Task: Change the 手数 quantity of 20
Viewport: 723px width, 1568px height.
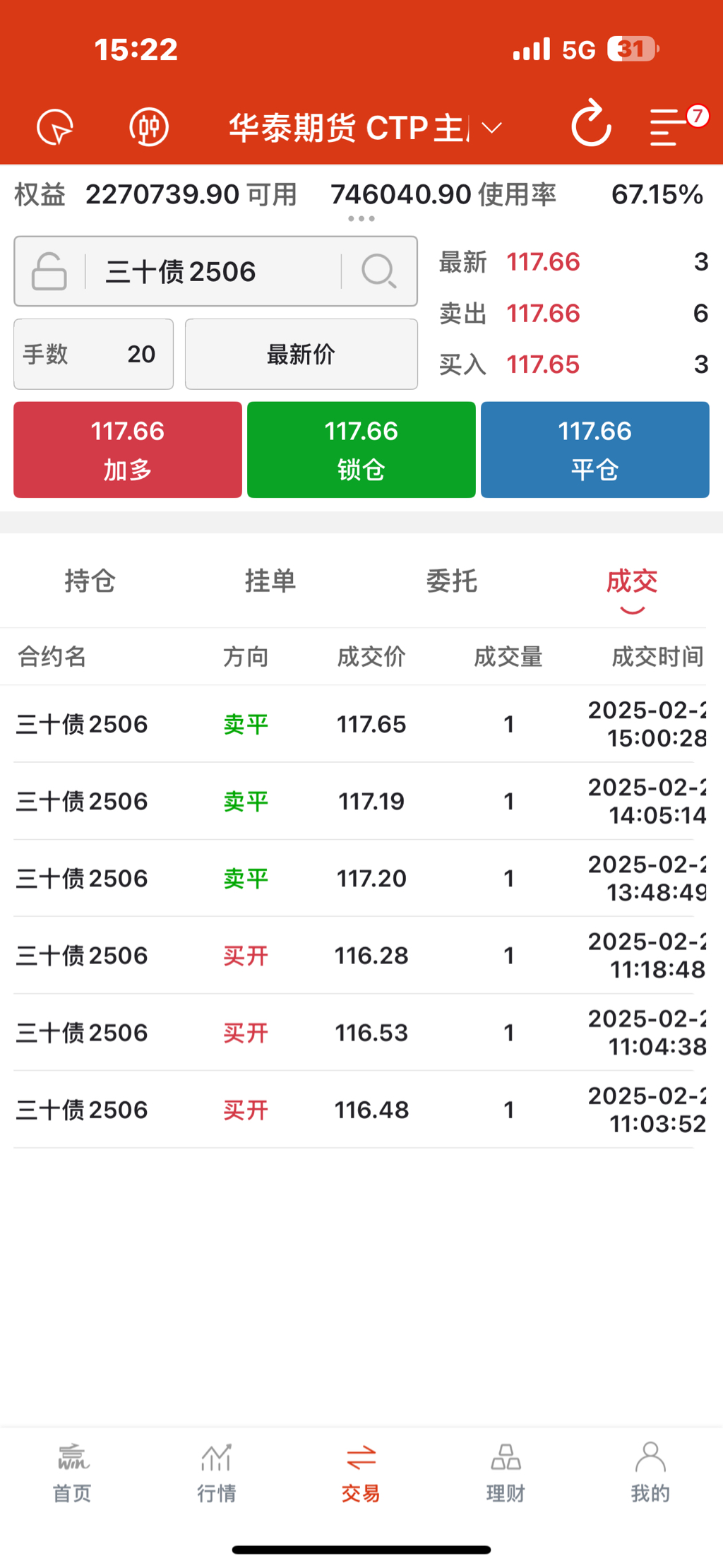Action: pyautogui.click(x=93, y=354)
